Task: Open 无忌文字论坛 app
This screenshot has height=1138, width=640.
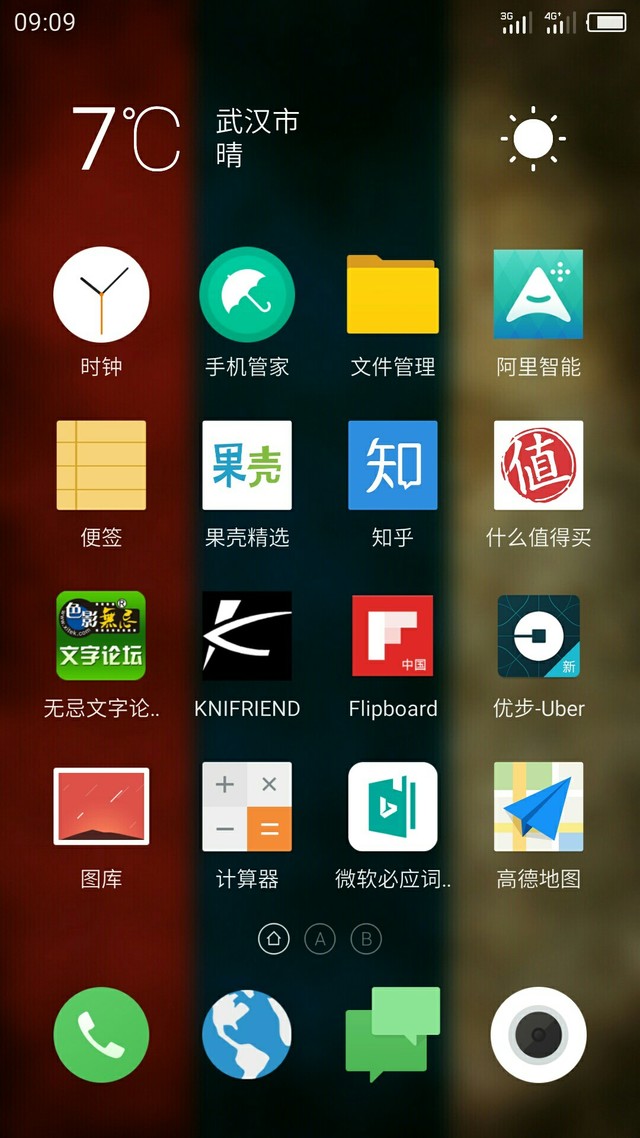Action: tap(101, 636)
